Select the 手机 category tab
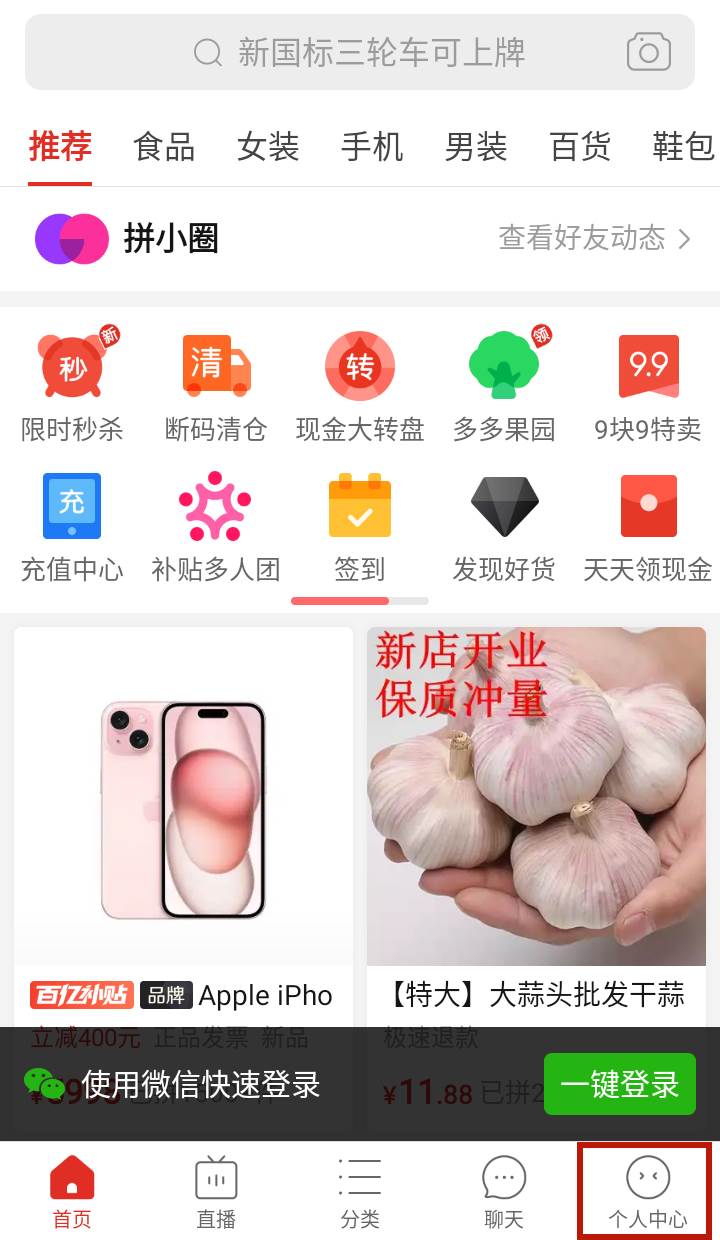Image resolution: width=720 pixels, height=1240 pixels. coord(372,147)
